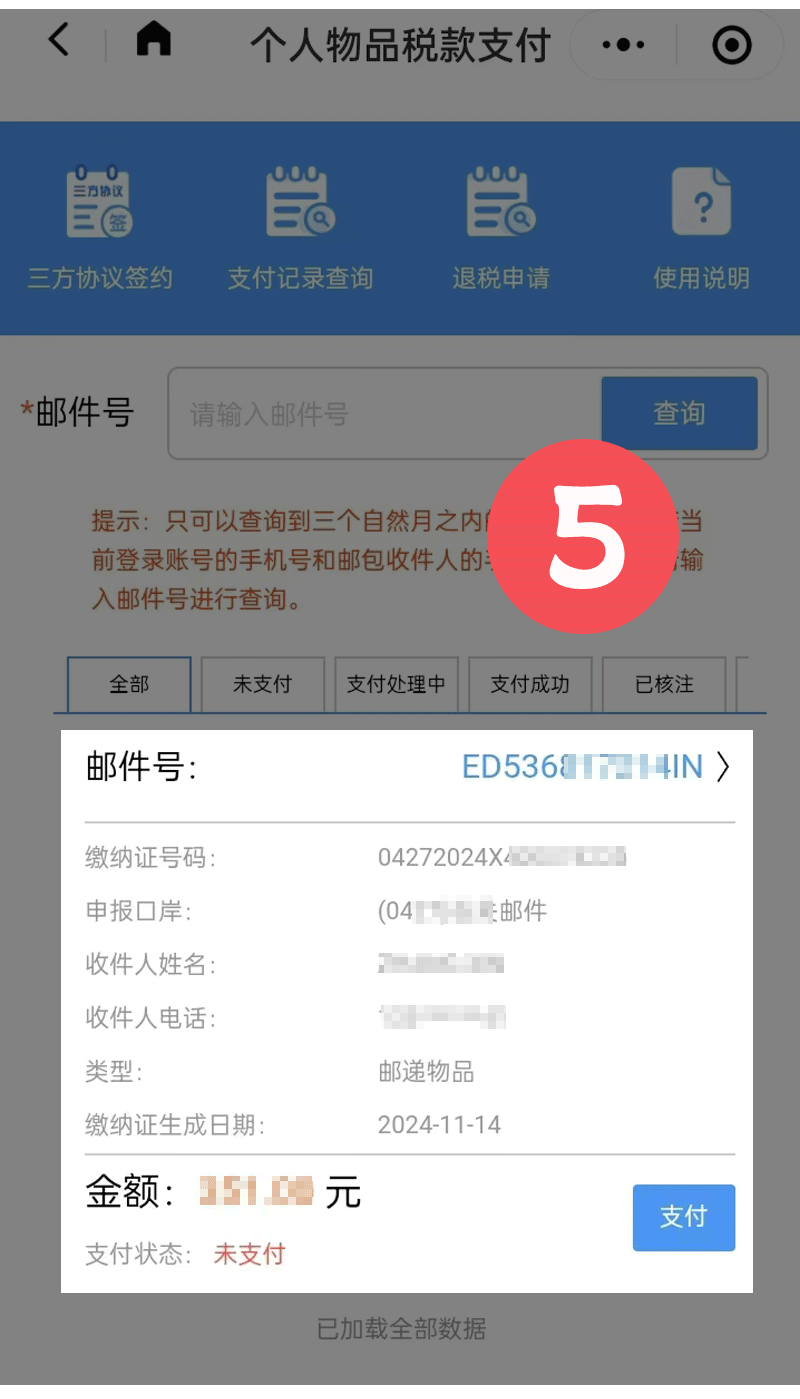Return to the mini program home
This screenshot has height=1399, width=800.
pyautogui.click(x=153, y=40)
